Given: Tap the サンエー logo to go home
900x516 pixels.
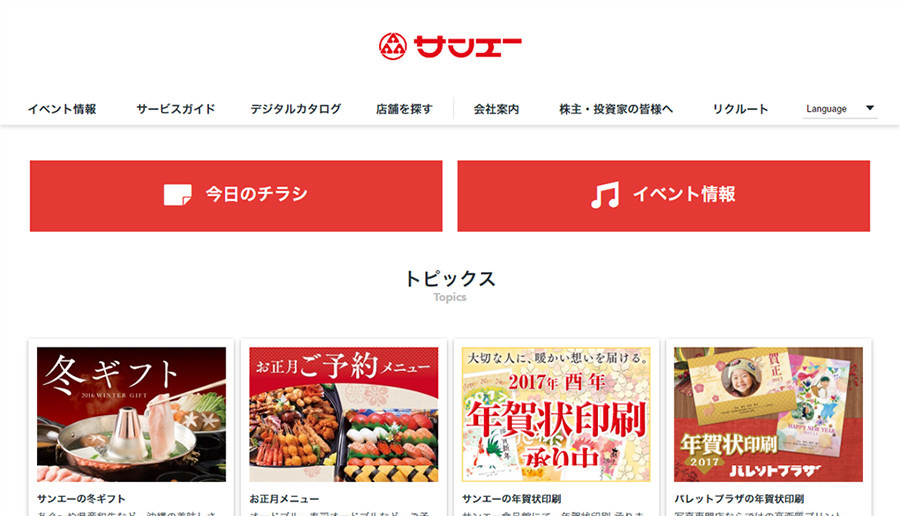Looking at the screenshot, I should pyautogui.click(x=450, y=46).
